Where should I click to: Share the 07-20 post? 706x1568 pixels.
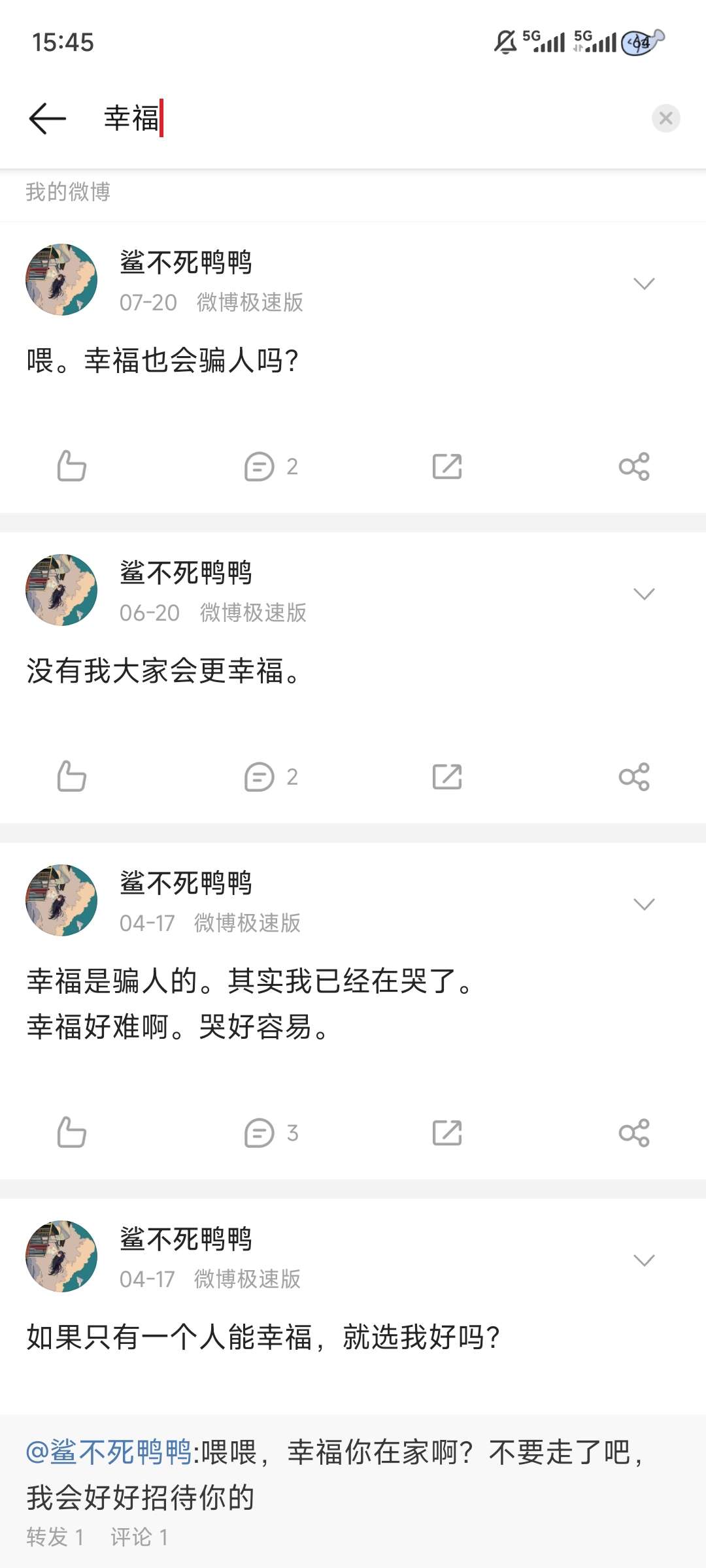coord(633,466)
